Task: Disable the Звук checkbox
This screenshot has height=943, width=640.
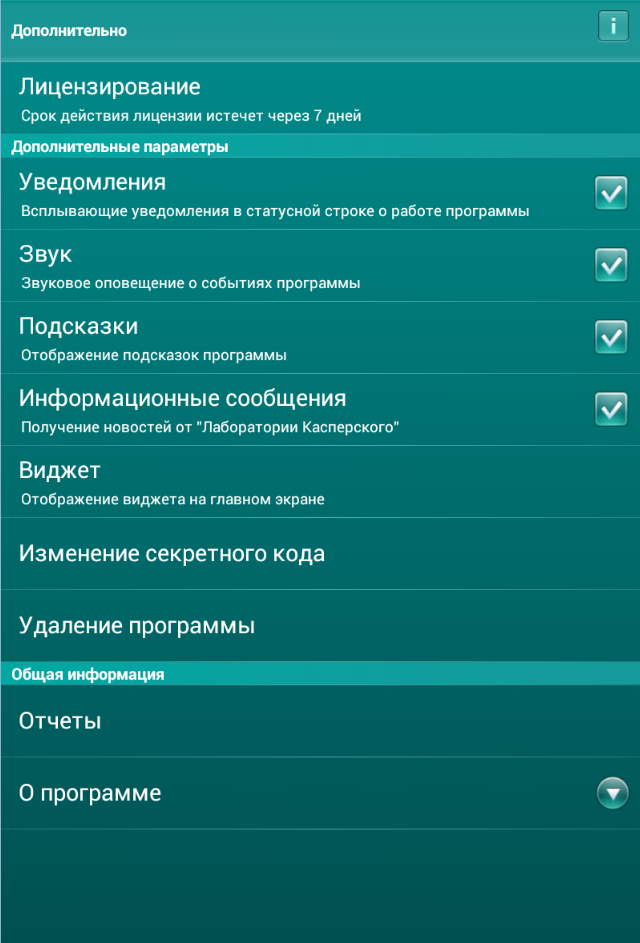Action: click(610, 265)
